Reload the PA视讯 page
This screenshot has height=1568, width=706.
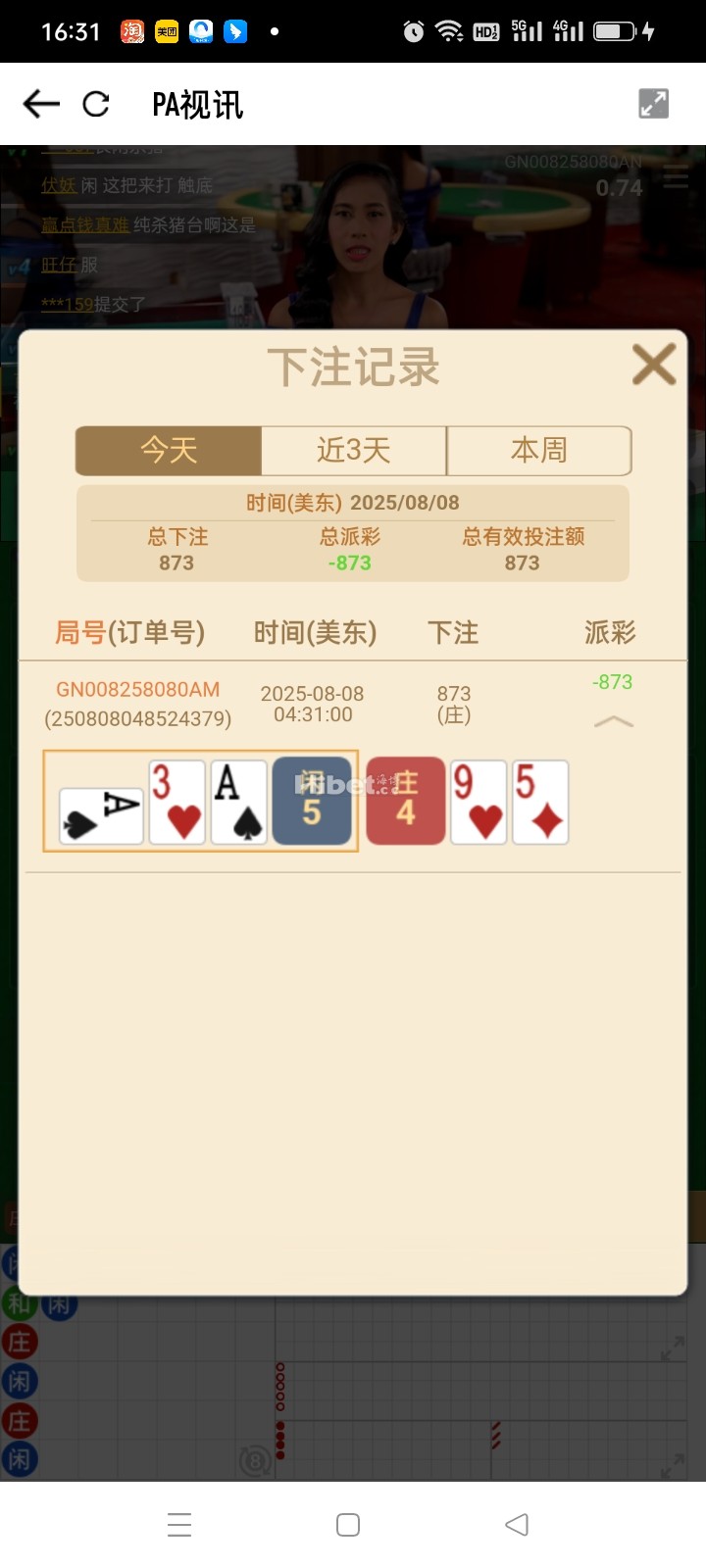coord(96,104)
